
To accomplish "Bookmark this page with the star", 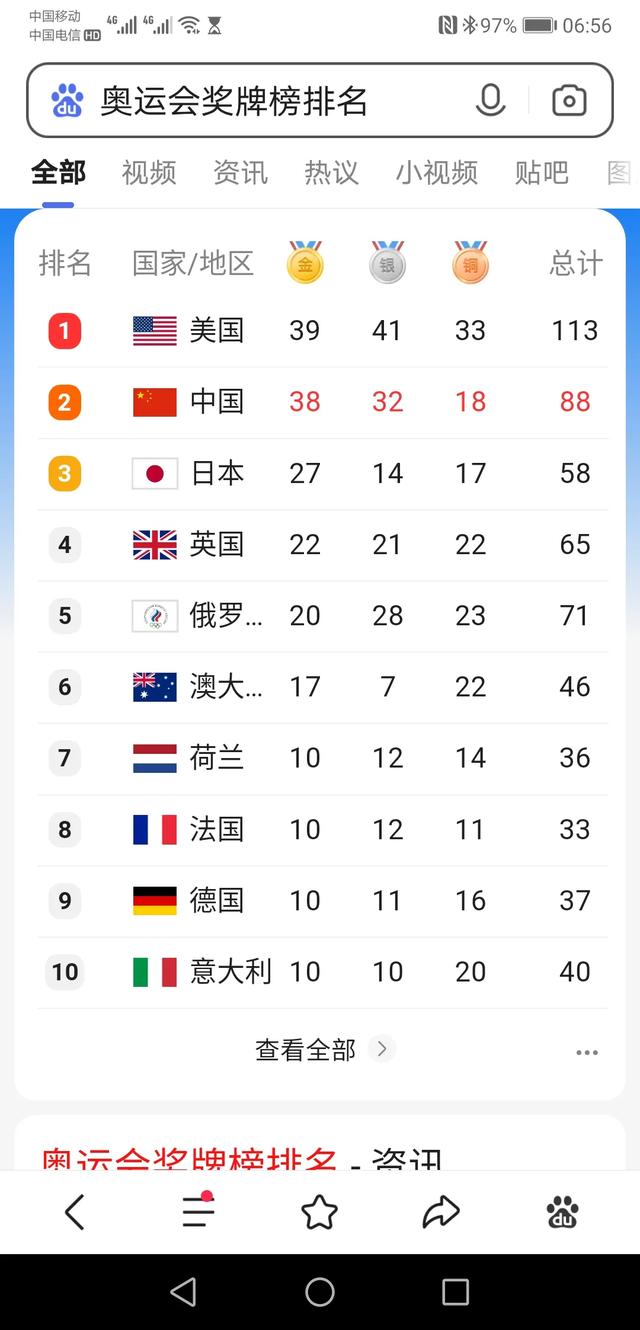I will [320, 1212].
